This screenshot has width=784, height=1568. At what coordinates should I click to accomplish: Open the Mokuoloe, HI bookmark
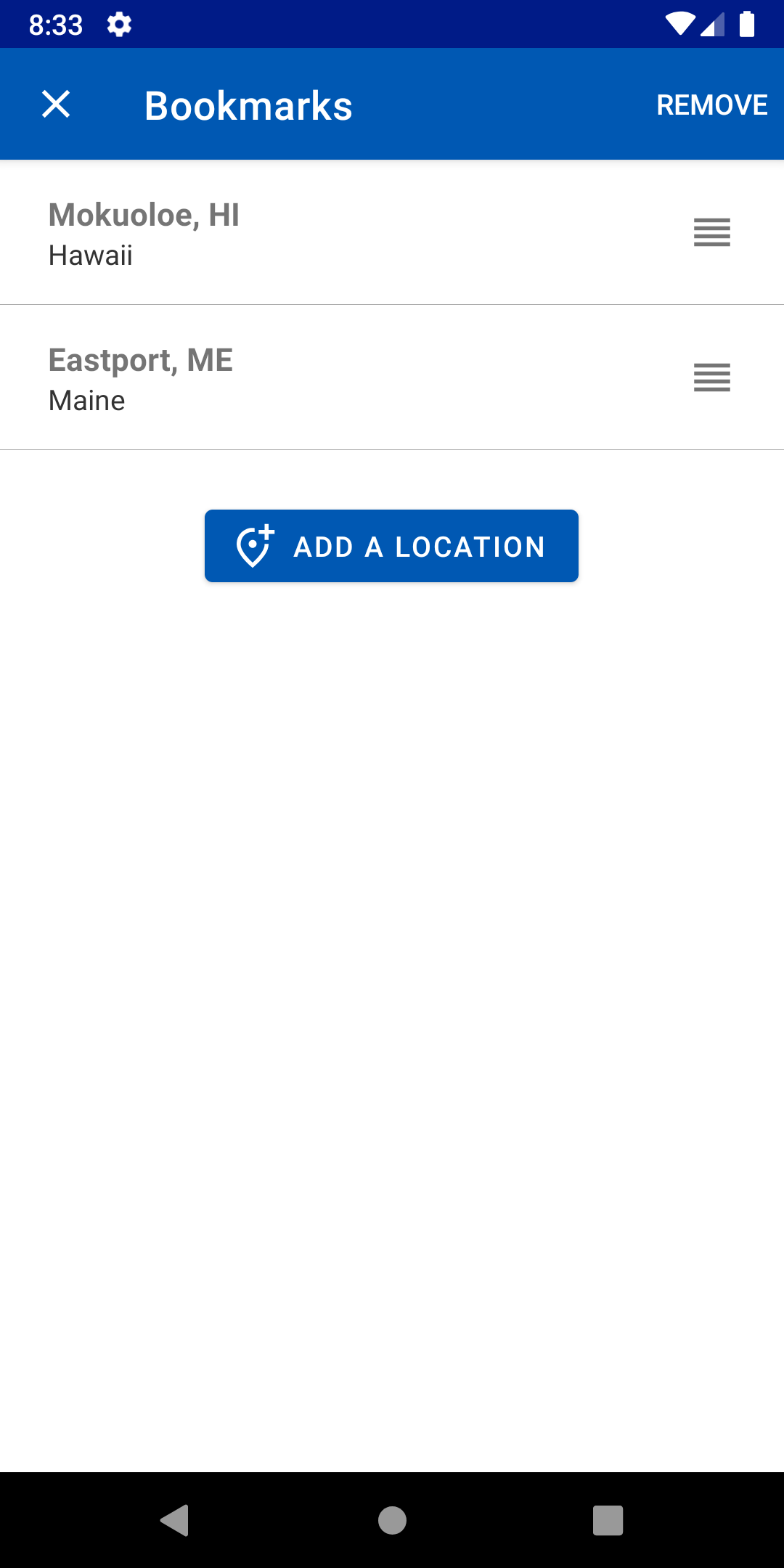click(290, 234)
